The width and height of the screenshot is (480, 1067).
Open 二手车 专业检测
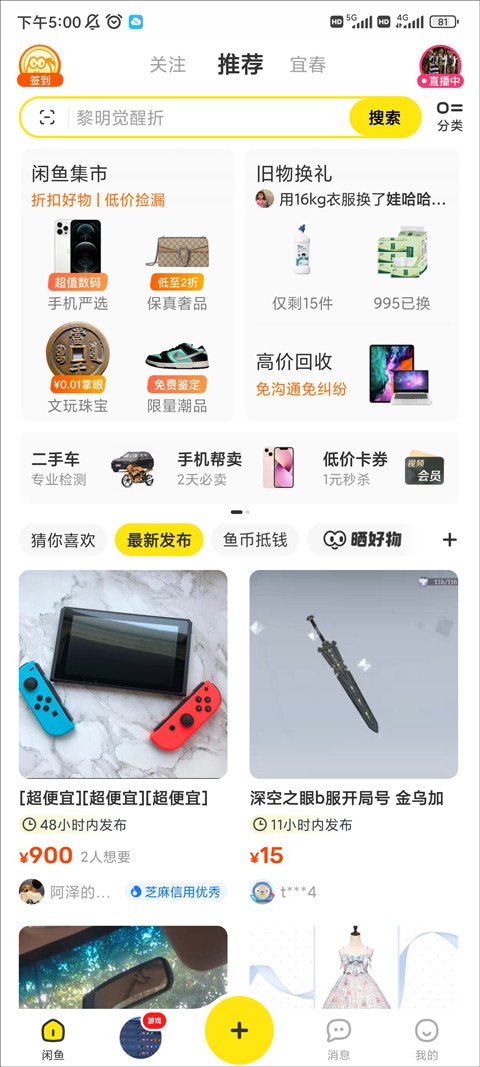pos(92,468)
